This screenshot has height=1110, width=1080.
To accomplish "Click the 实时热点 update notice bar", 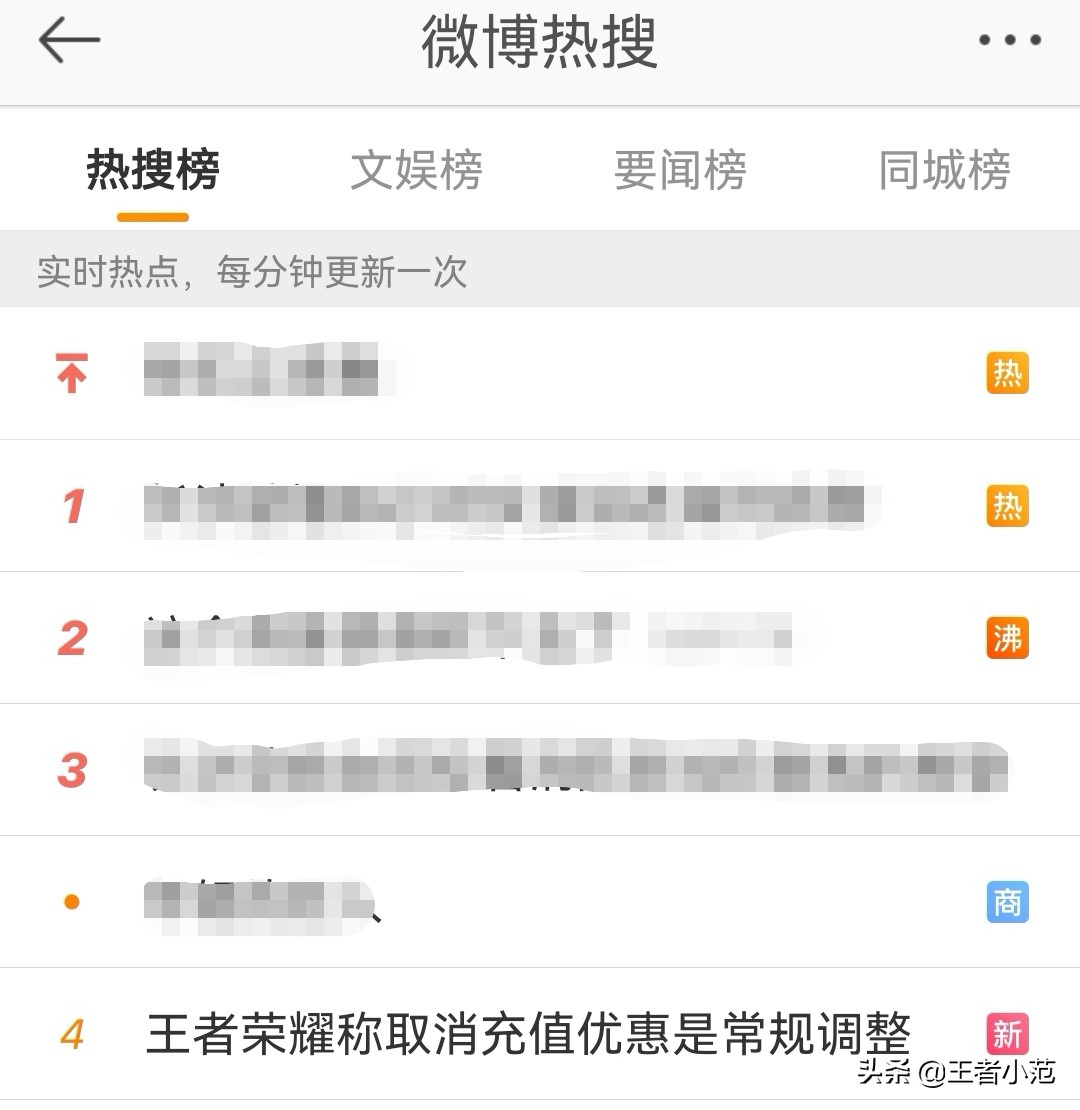I will coord(250,271).
